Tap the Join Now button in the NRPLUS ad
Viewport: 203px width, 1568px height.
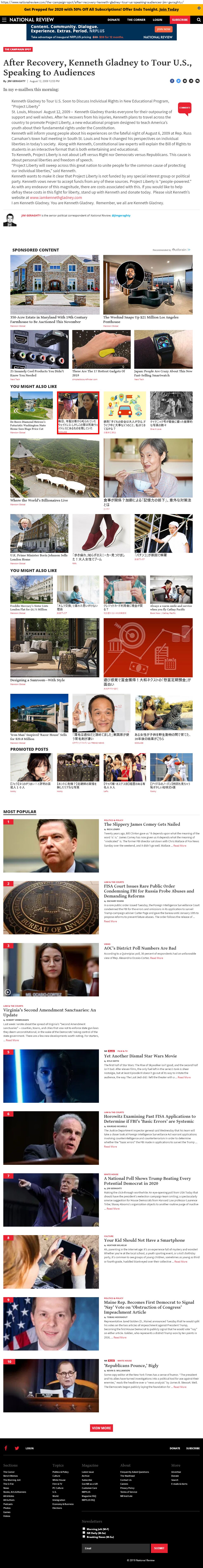(163, 29)
